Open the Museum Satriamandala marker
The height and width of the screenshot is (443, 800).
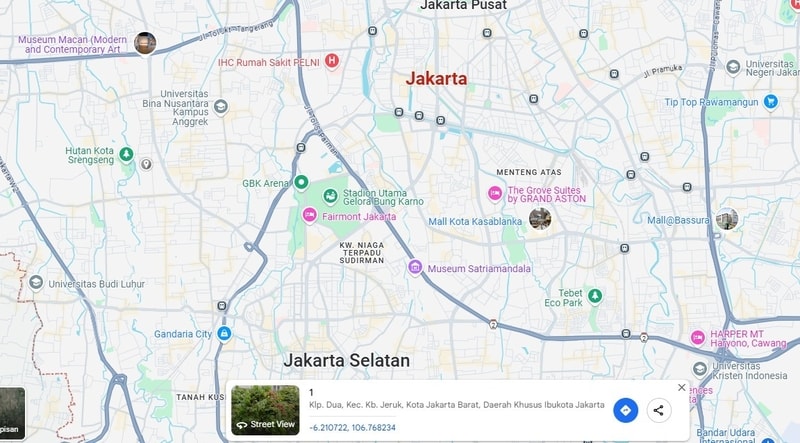tap(415, 268)
